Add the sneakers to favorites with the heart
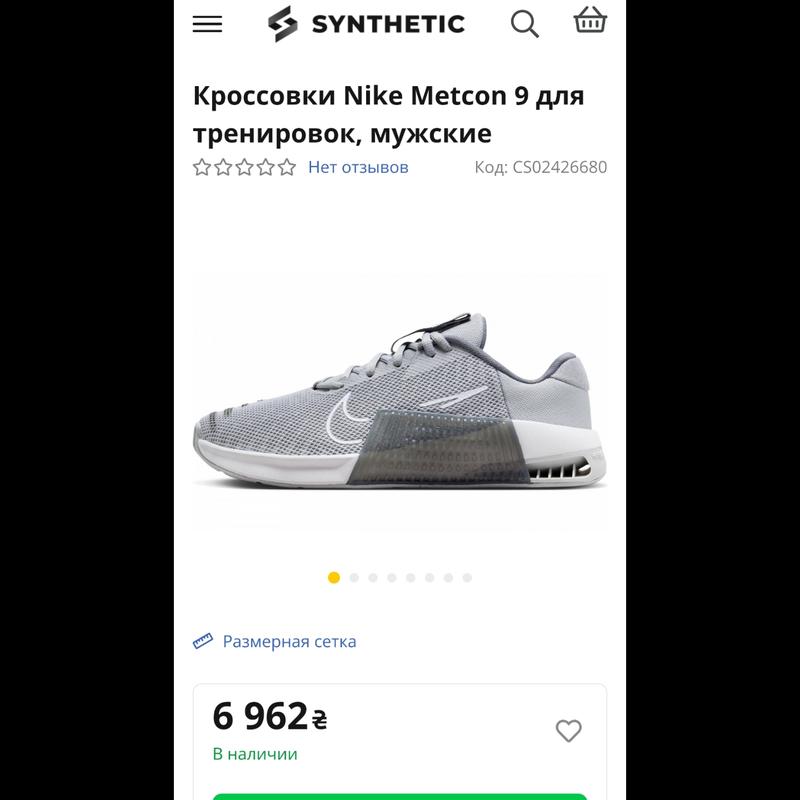 point(568,731)
